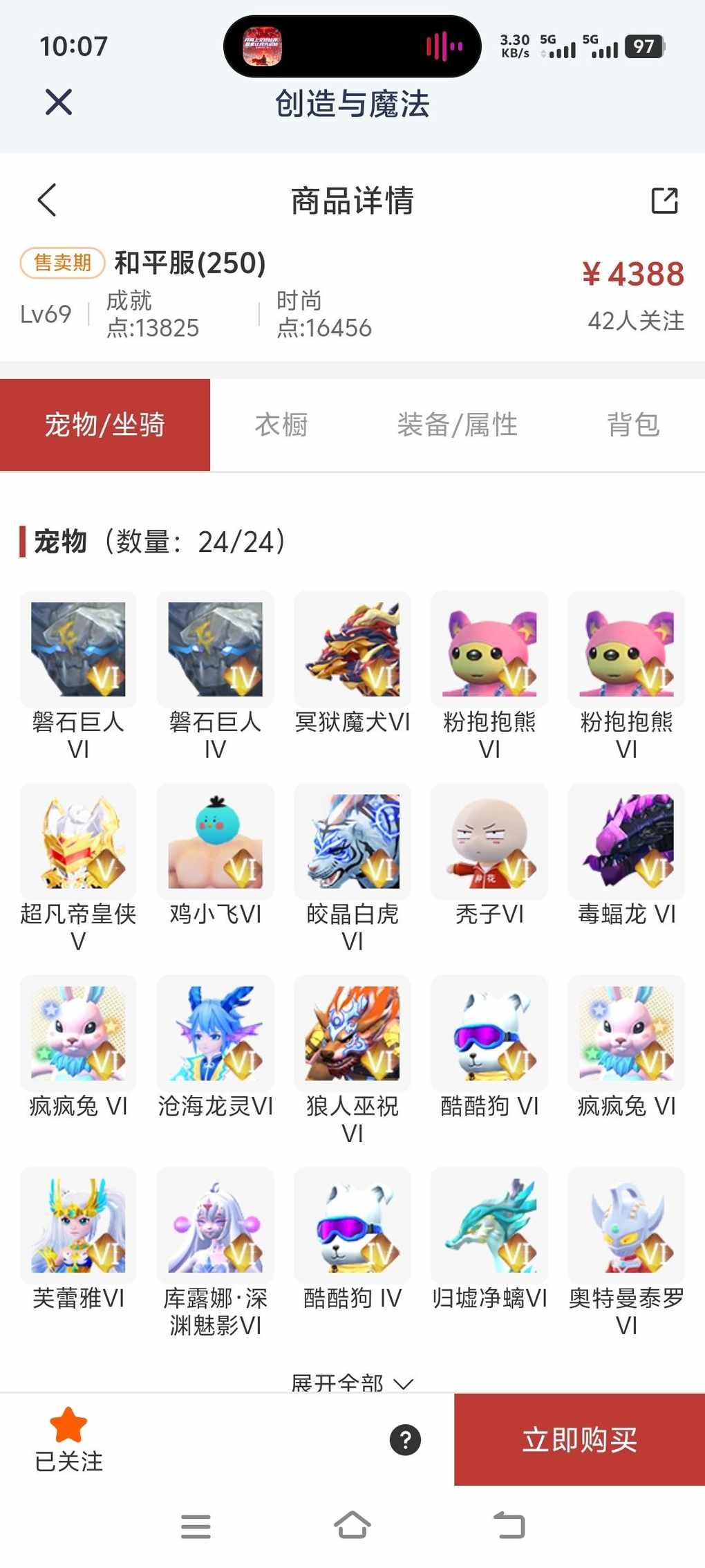Go back from 商品详情
The image size is (705, 1568).
(x=46, y=201)
